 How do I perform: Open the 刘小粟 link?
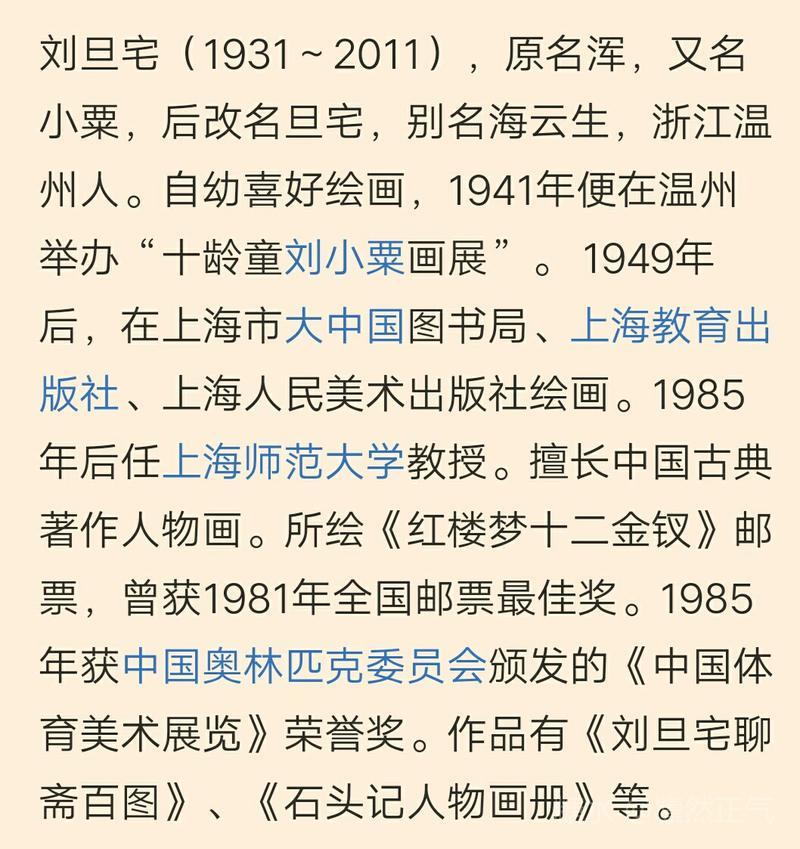345,258
